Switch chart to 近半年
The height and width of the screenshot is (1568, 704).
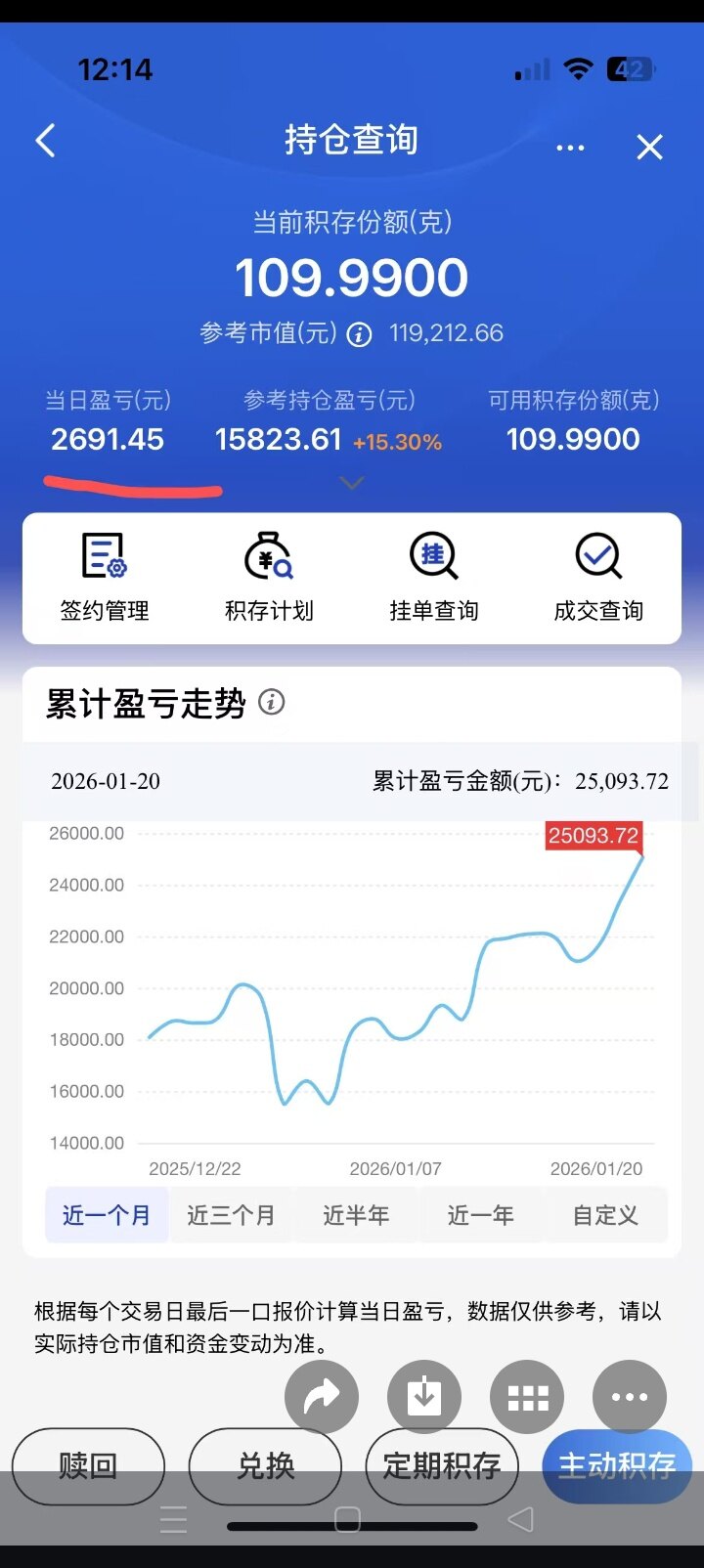point(356,1215)
